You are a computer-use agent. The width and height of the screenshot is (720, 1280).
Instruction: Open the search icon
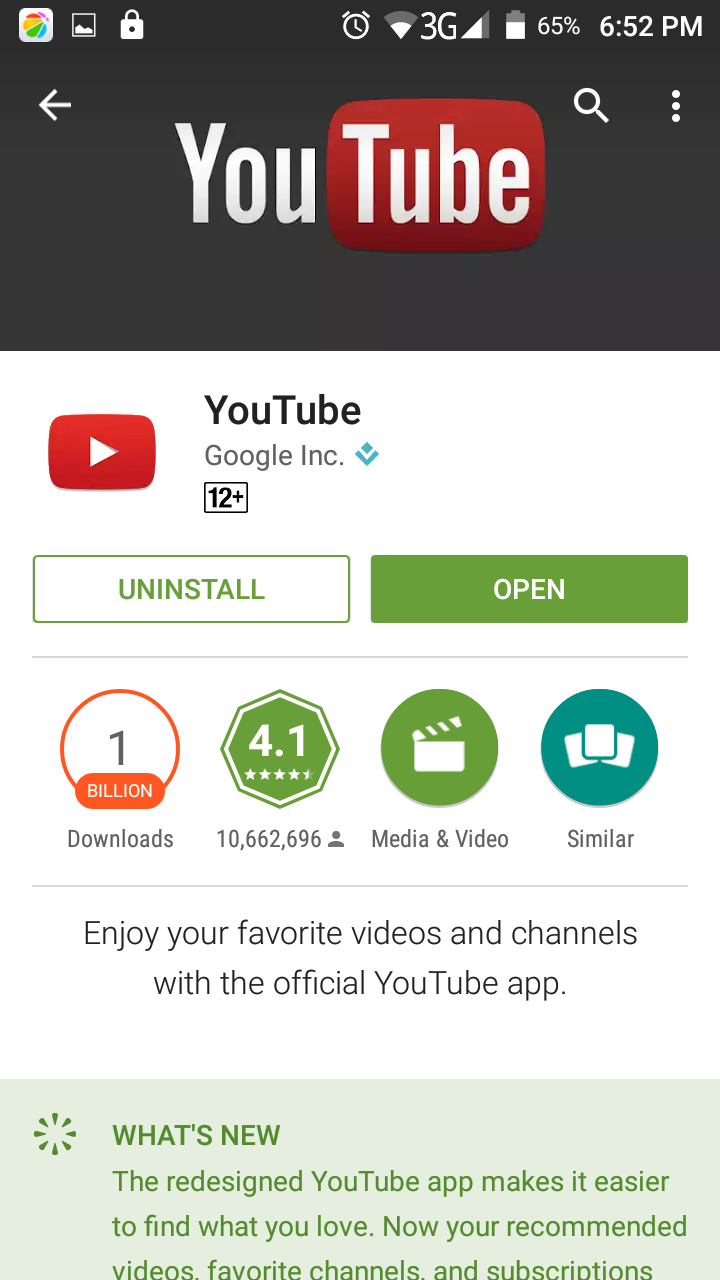coord(591,105)
